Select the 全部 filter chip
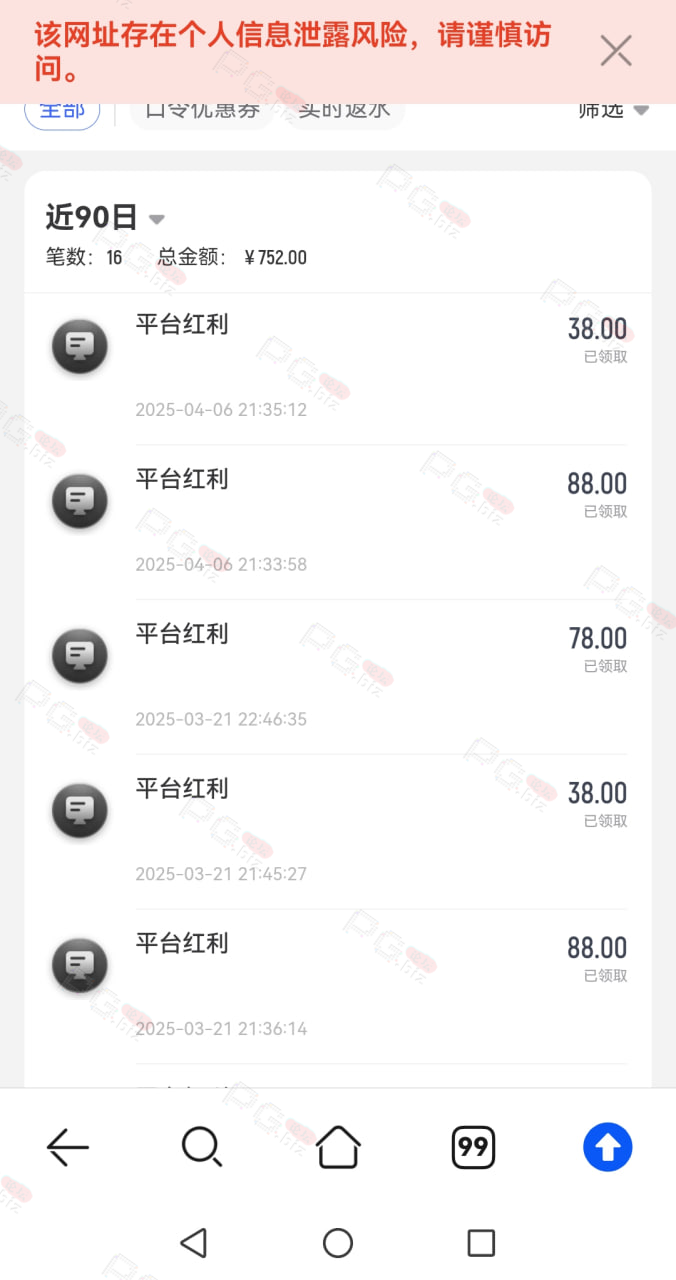This screenshot has height=1280, width=676. tap(62, 110)
